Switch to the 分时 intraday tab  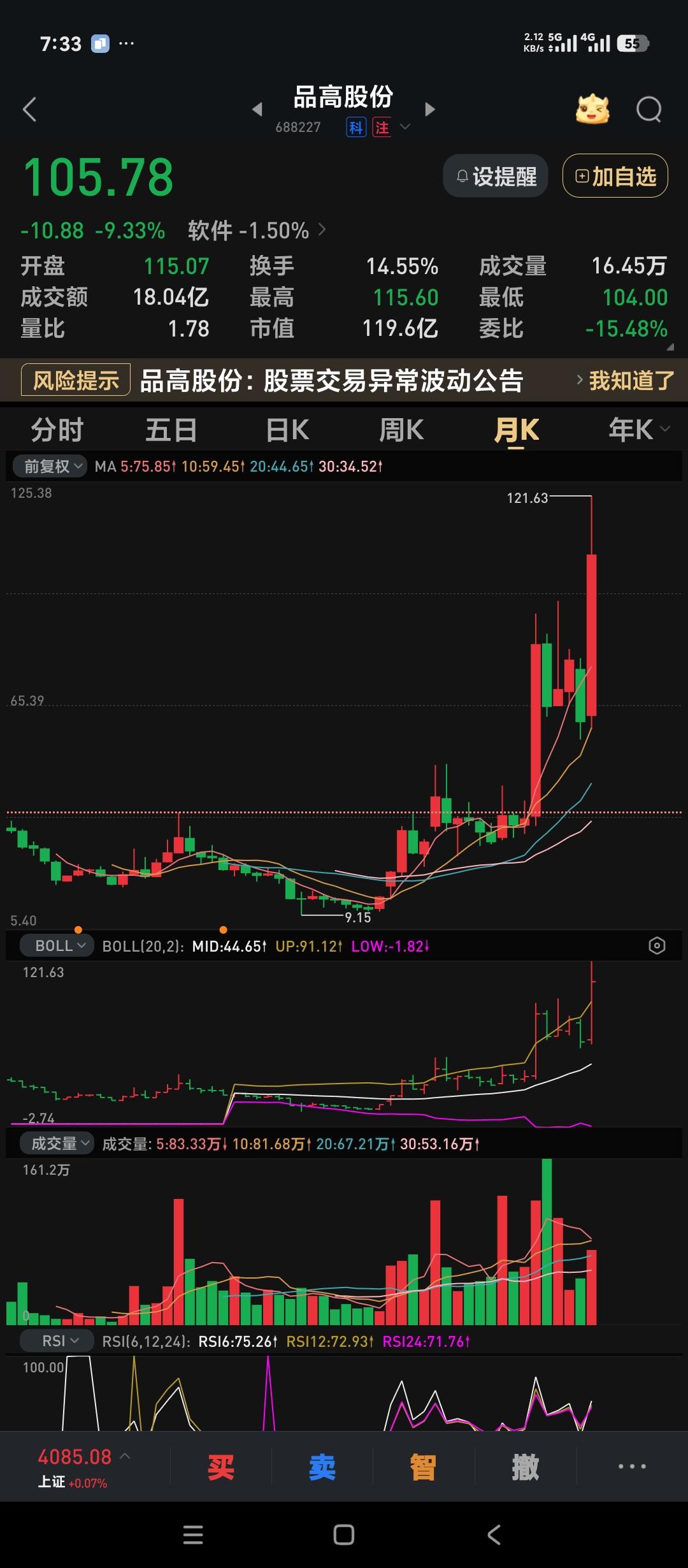click(55, 430)
